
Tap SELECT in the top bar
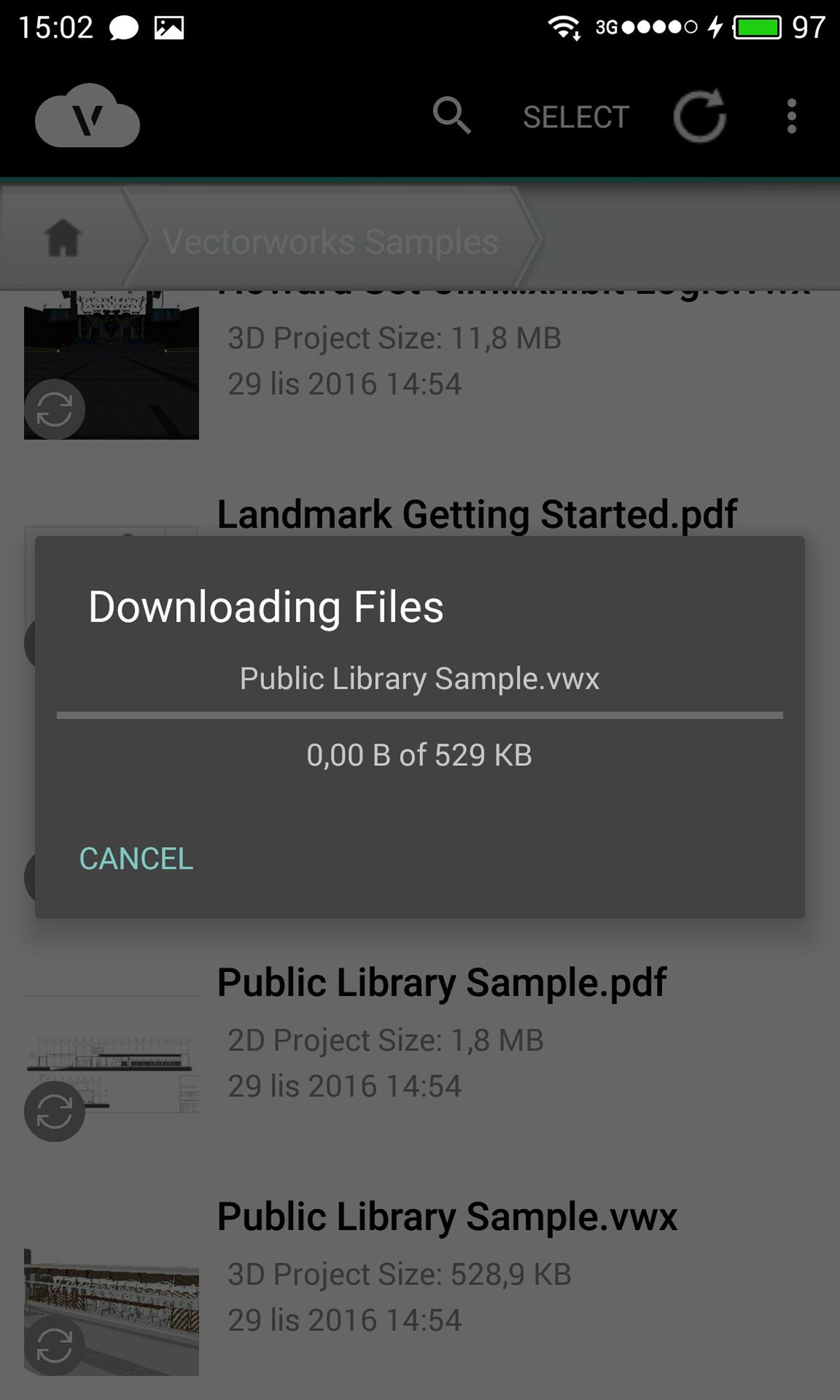tap(576, 117)
